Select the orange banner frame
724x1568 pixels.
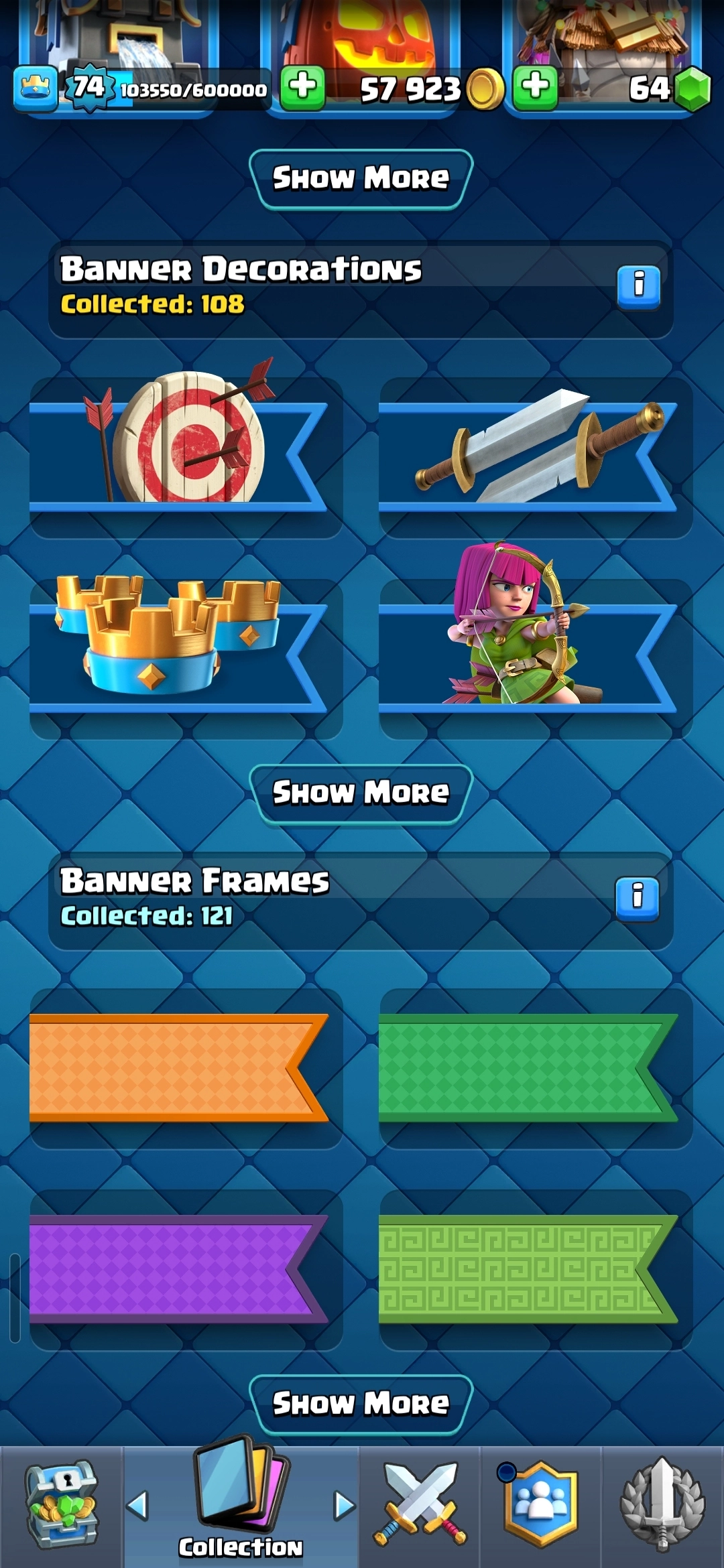186,1068
